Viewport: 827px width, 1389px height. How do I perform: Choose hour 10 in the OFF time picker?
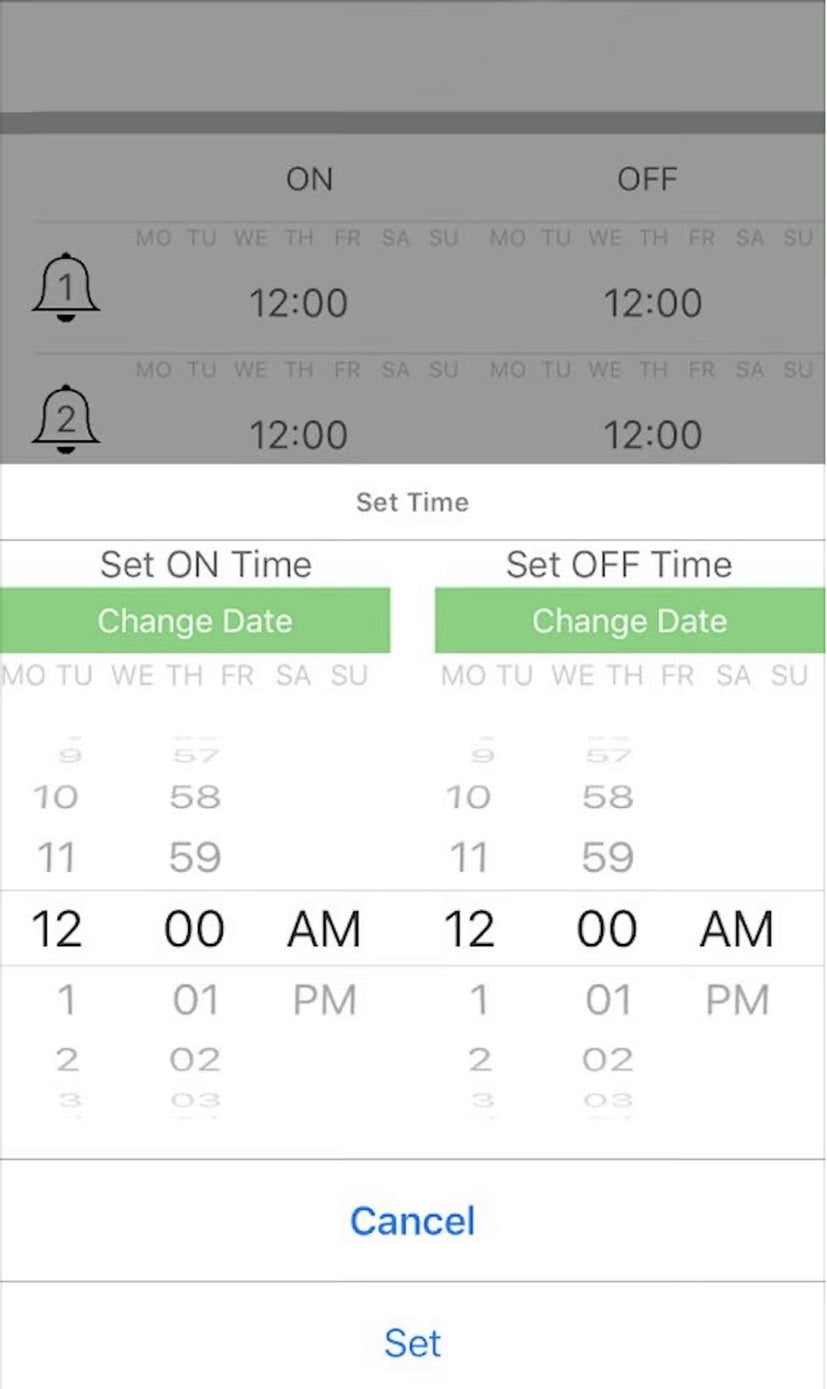[468, 797]
